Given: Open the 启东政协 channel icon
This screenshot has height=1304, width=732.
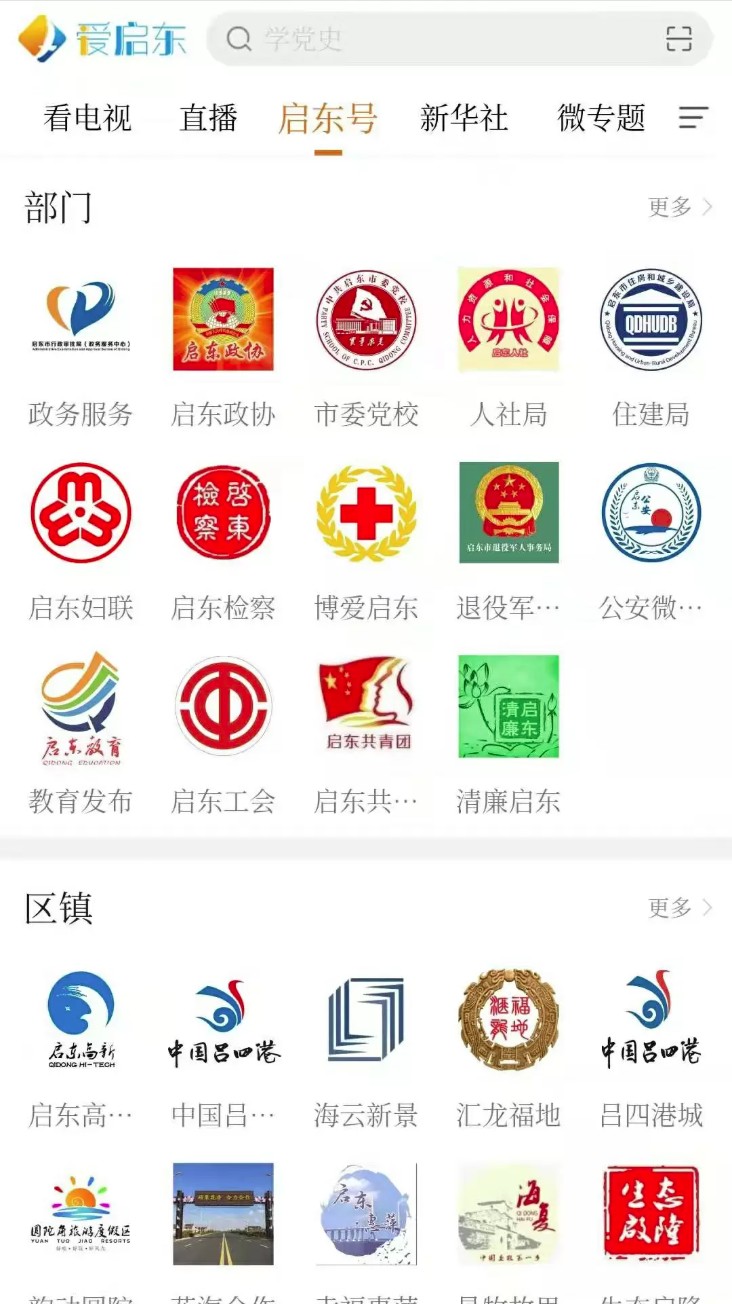Looking at the screenshot, I should (x=222, y=318).
